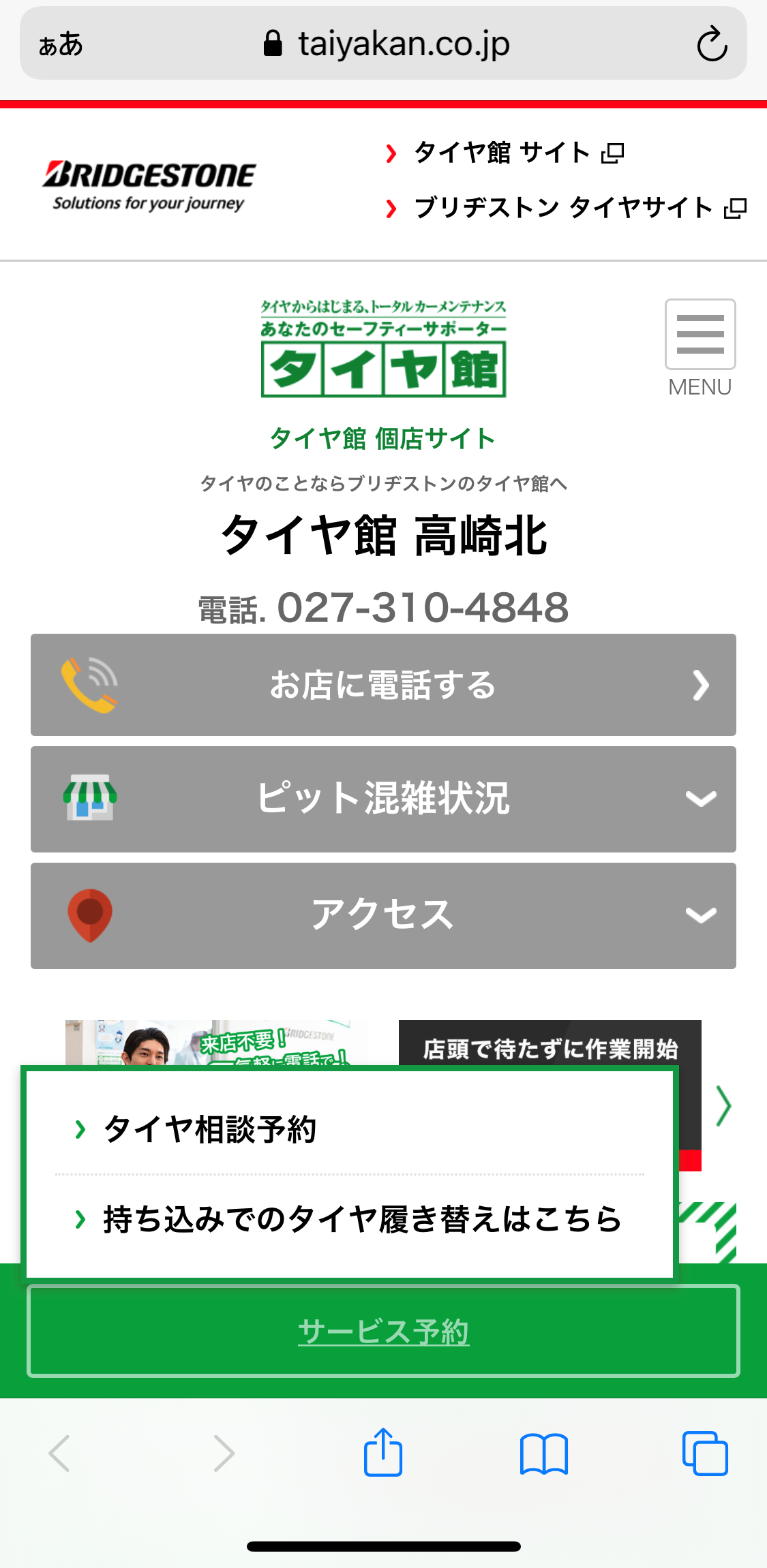Open Safari bookmarks

pyautogui.click(x=543, y=1454)
